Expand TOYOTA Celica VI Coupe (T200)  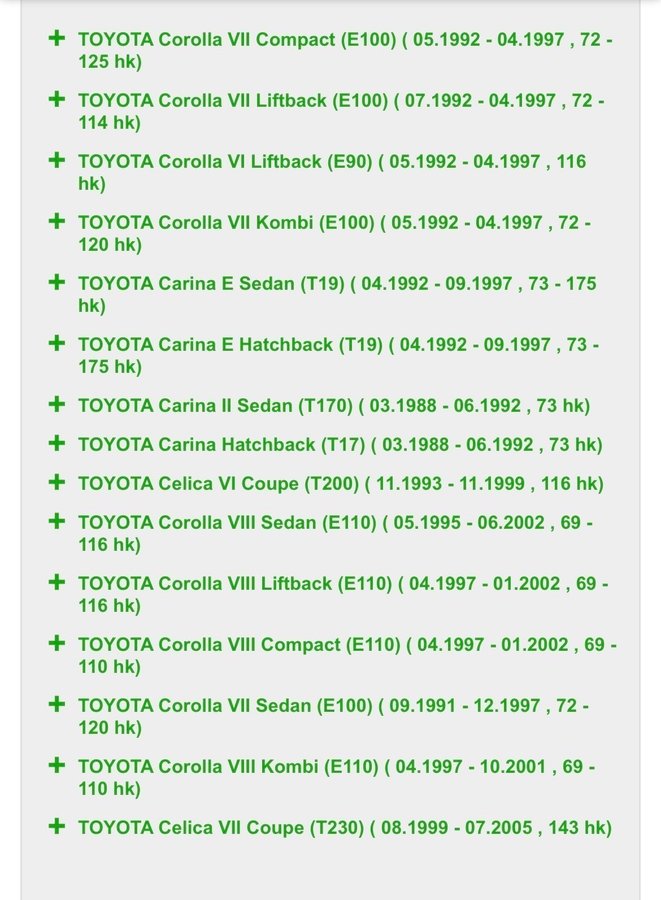tap(57, 483)
